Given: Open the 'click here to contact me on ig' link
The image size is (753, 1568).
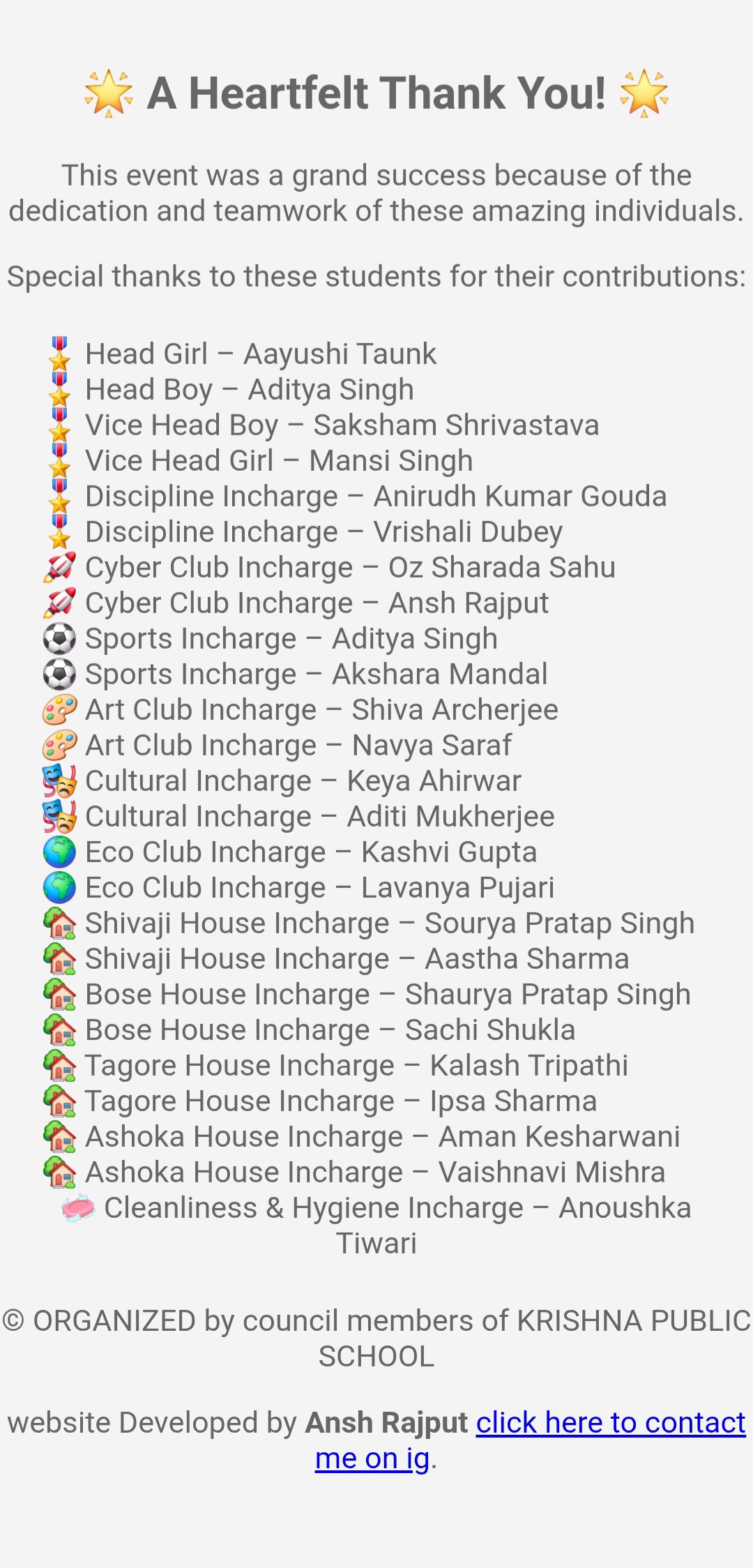Looking at the screenshot, I should [610, 1423].
